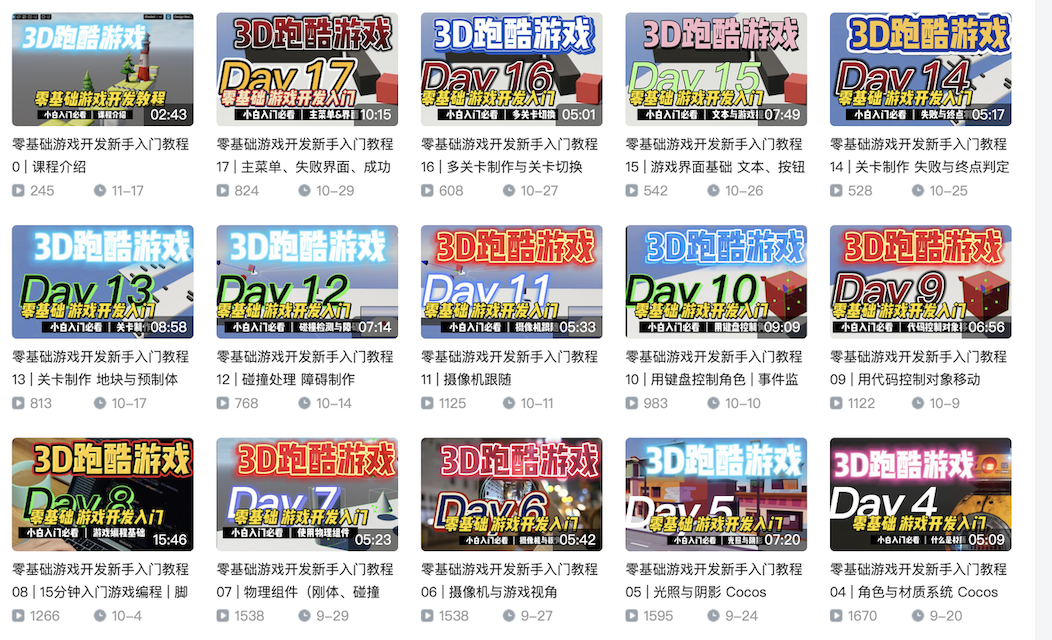The width and height of the screenshot is (1052, 640).
Task: Play the Day 9 用代码控制对象移动 video
Action: [920, 282]
